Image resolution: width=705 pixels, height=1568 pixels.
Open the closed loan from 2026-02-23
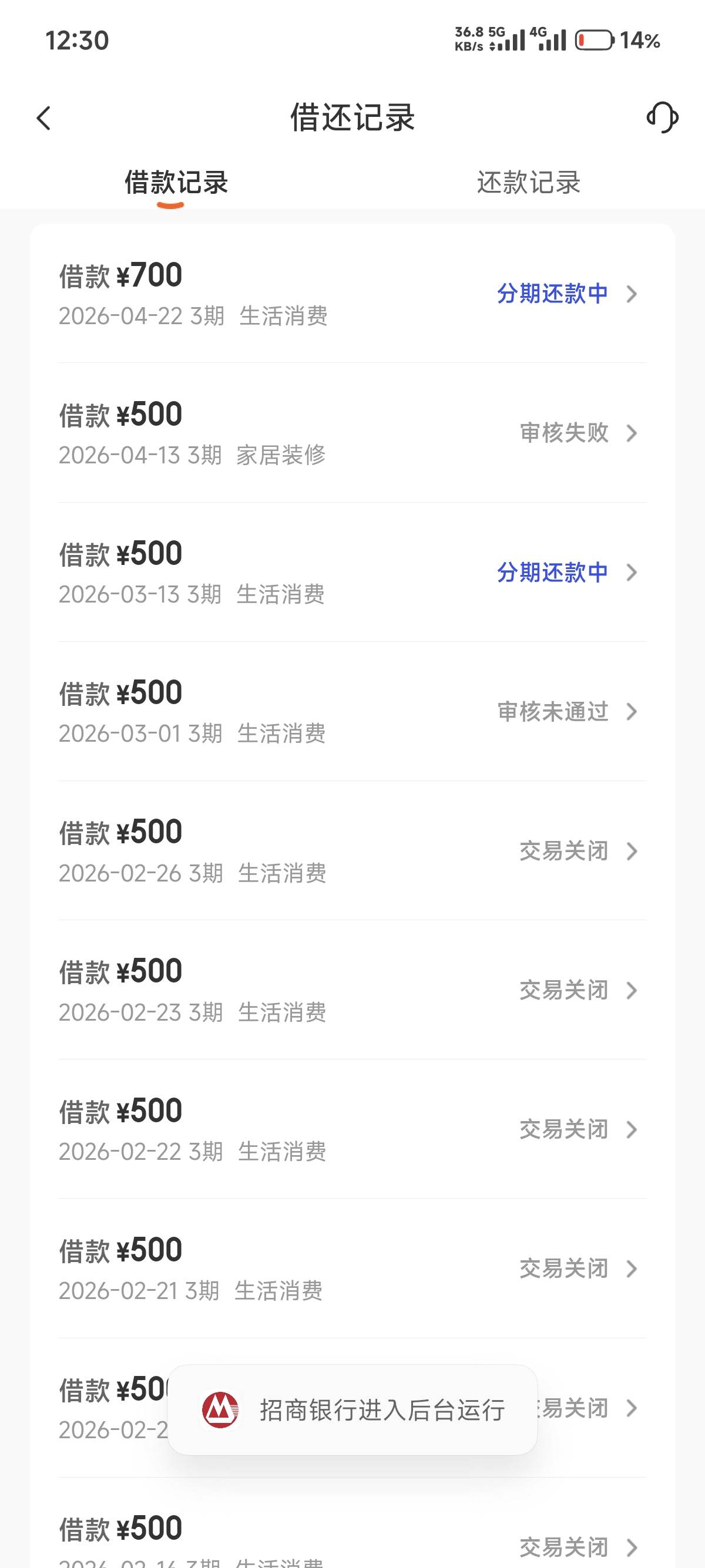(x=352, y=990)
